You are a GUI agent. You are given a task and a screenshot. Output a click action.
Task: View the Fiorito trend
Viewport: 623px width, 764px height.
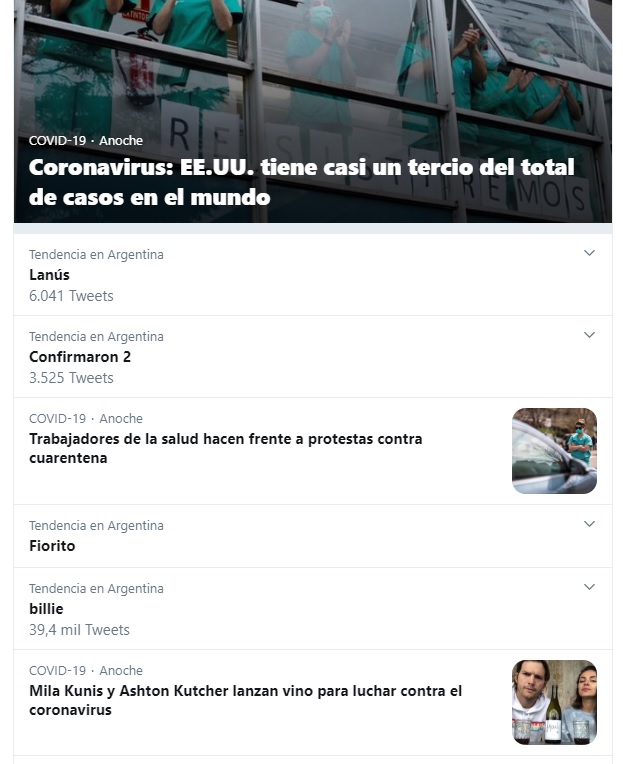click(x=52, y=546)
